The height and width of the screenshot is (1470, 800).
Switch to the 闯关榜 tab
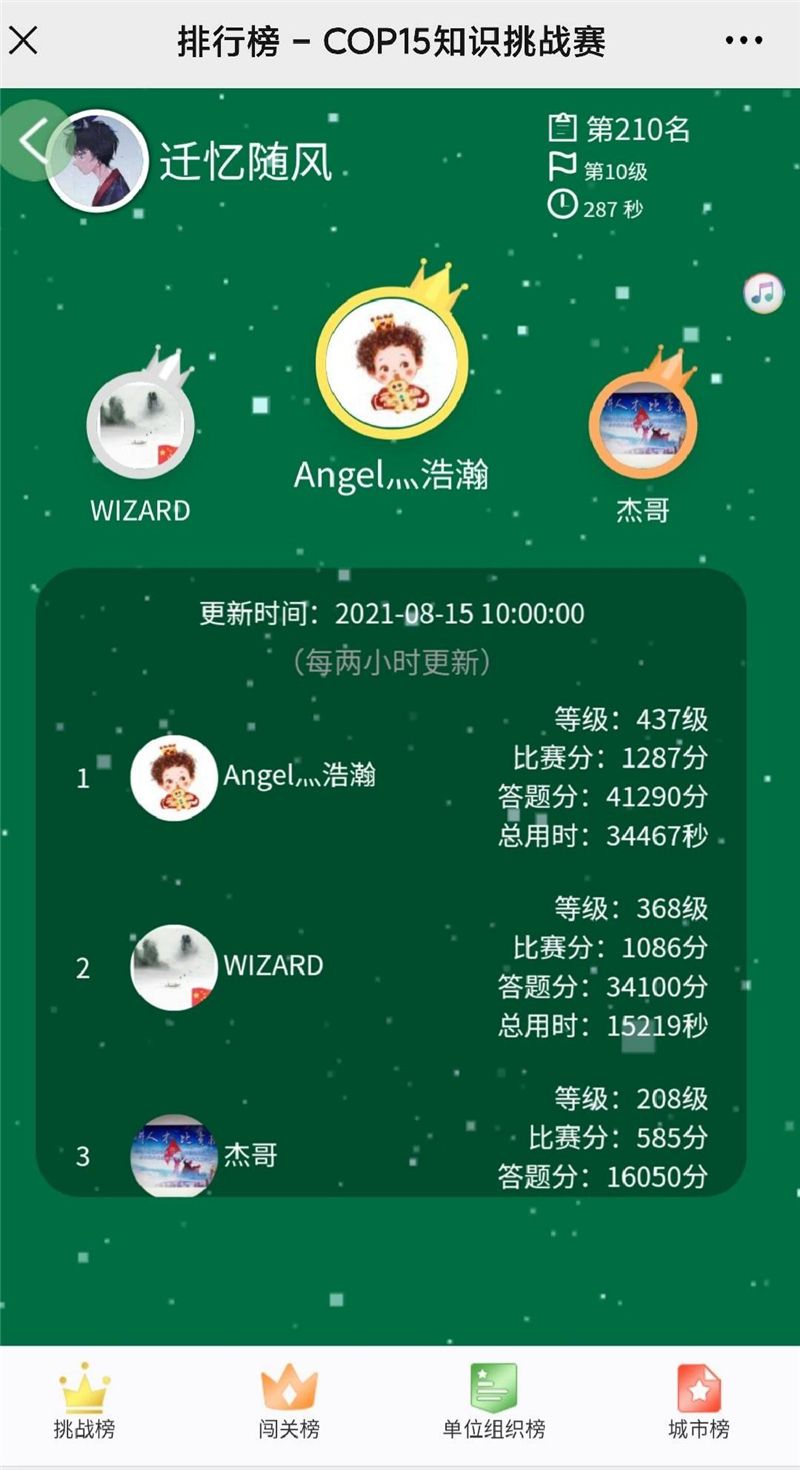[x=289, y=1403]
